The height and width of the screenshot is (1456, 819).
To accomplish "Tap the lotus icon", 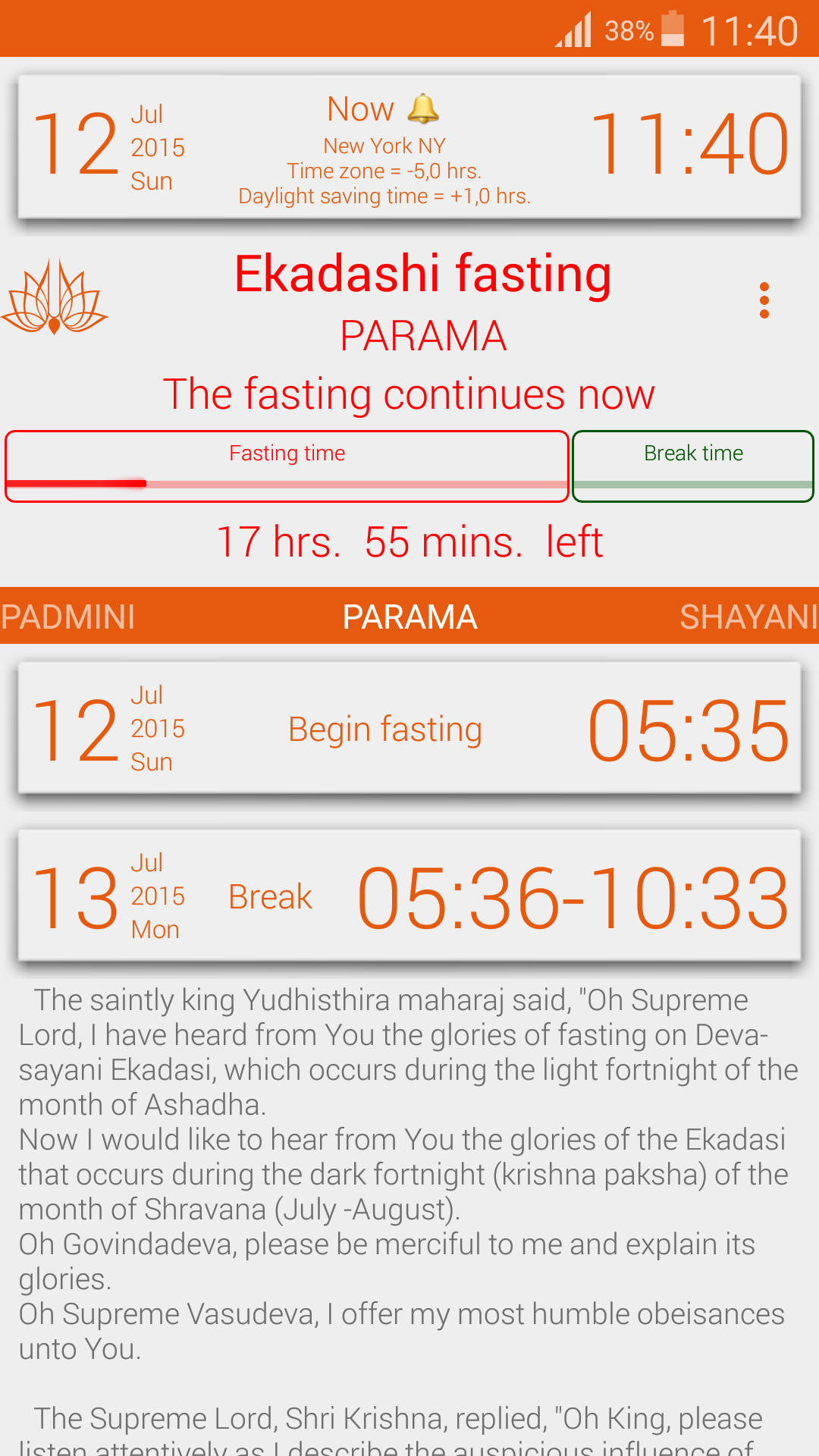I will coord(55,297).
